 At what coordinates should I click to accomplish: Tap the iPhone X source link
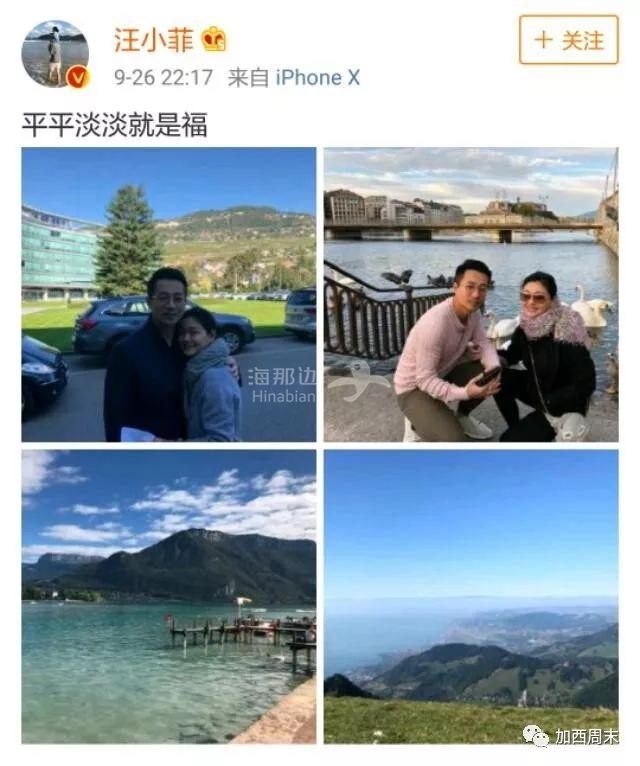pos(317,78)
